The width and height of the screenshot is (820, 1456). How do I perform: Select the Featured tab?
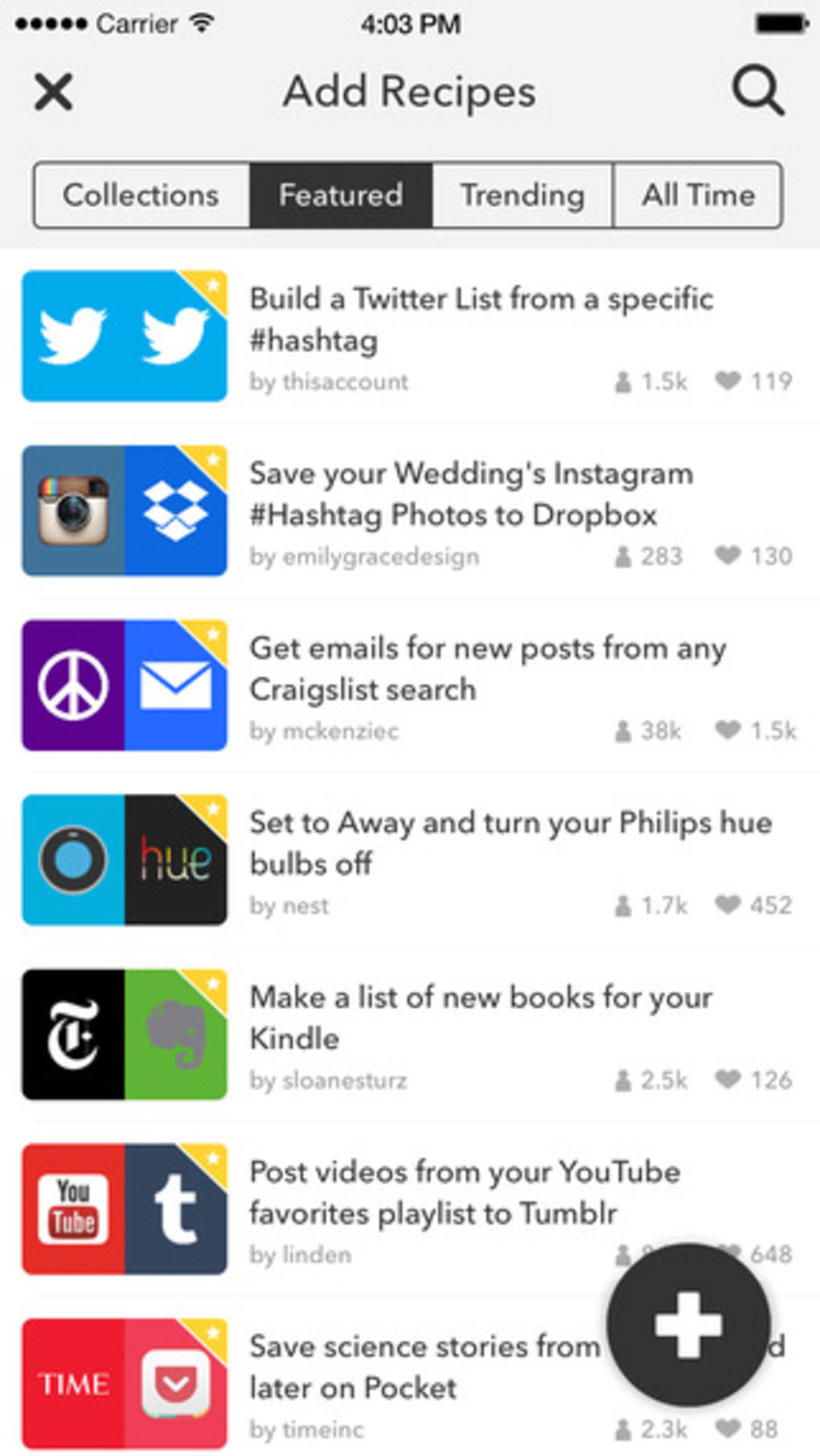(x=341, y=195)
